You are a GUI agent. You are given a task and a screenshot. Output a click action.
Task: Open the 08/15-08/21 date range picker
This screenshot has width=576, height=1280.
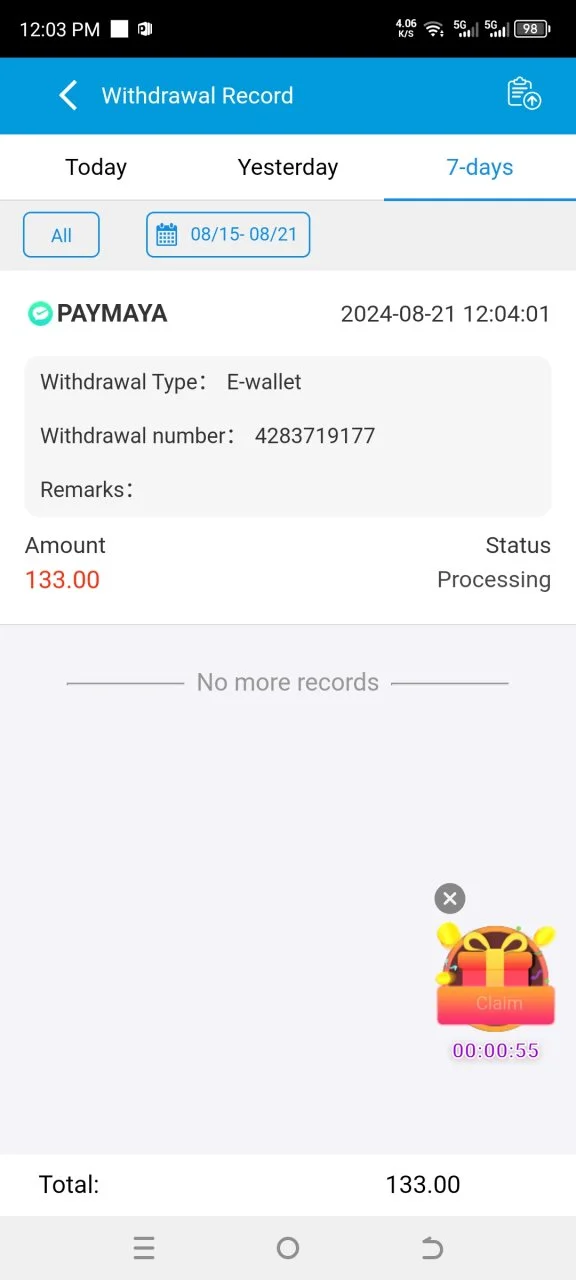(228, 235)
